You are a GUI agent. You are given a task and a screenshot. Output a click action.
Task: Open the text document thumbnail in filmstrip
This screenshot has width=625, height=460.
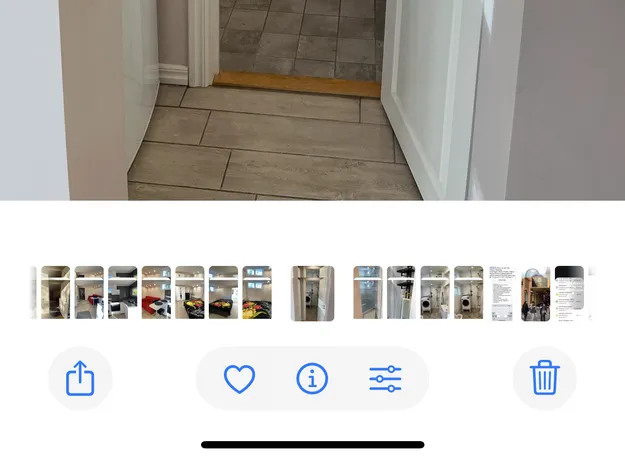[502, 293]
